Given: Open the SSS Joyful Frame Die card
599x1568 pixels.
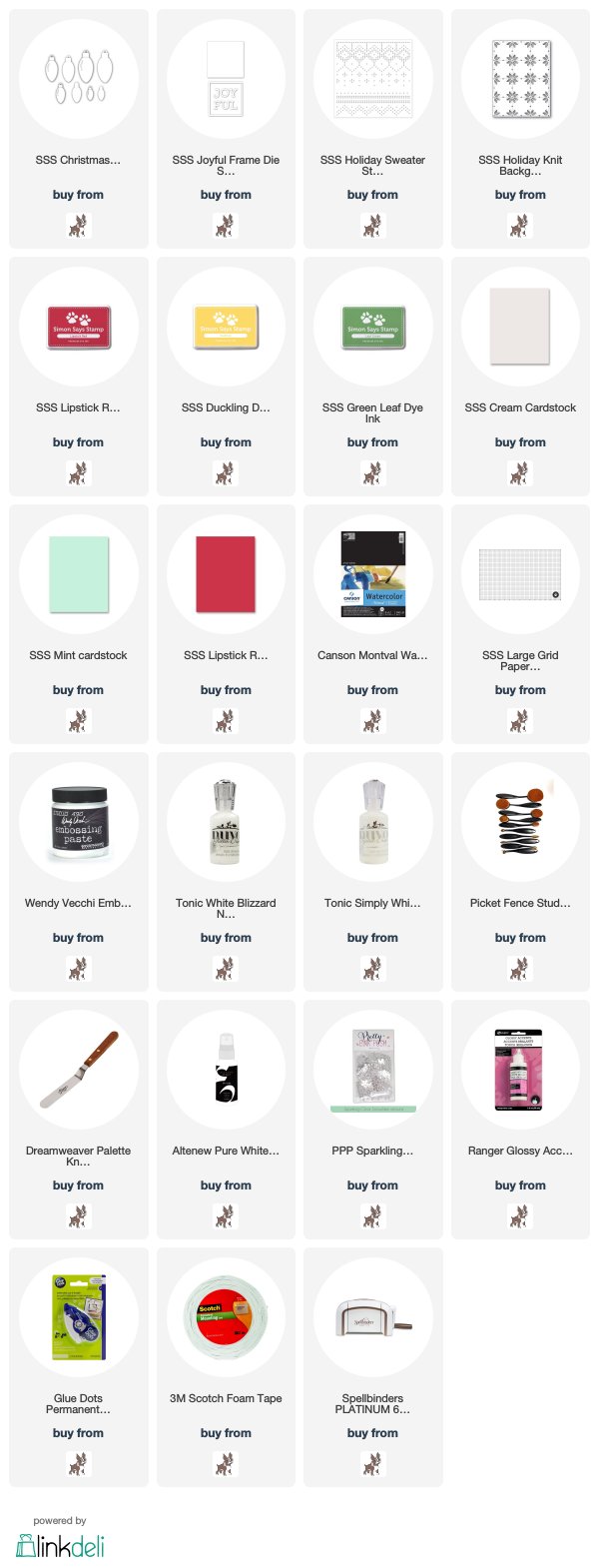Looking at the screenshot, I should coord(226,78).
